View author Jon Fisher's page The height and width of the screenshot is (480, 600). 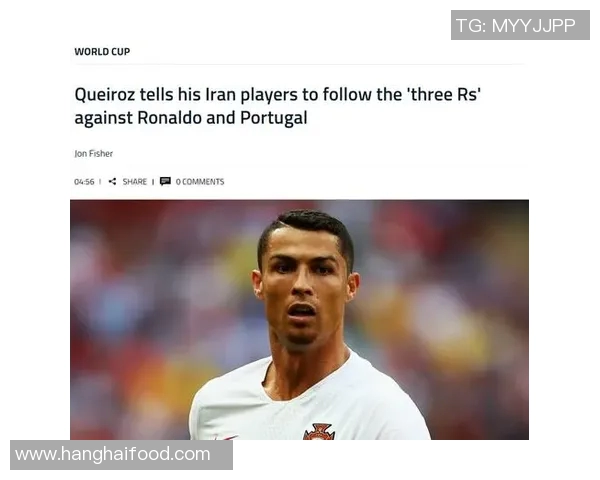(x=94, y=153)
